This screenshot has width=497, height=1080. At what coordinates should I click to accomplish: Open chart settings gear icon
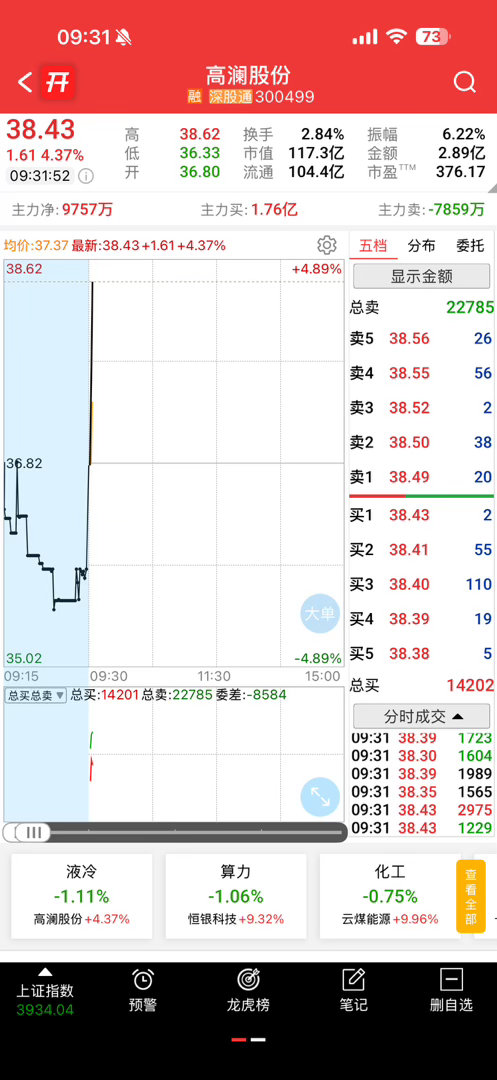click(x=326, y=245)
